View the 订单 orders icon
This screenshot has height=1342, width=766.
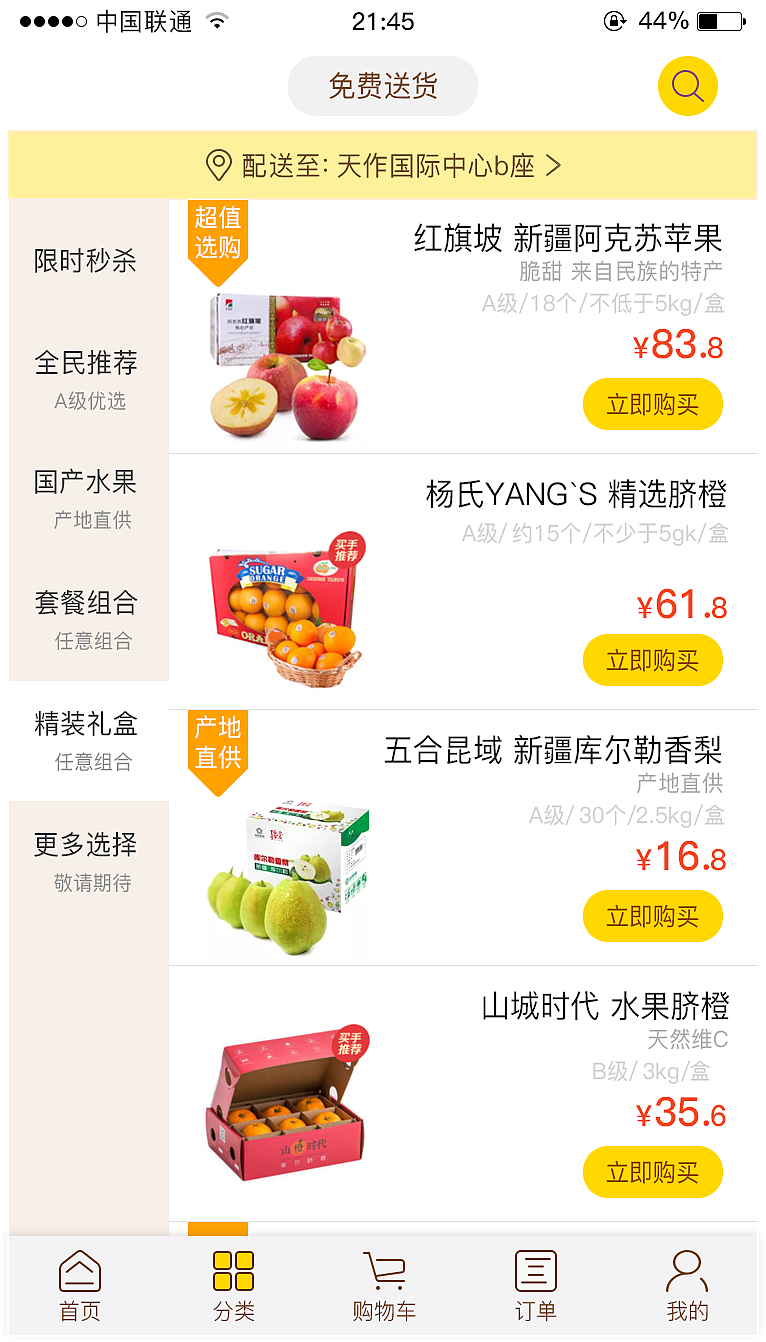pos(535,1274)
